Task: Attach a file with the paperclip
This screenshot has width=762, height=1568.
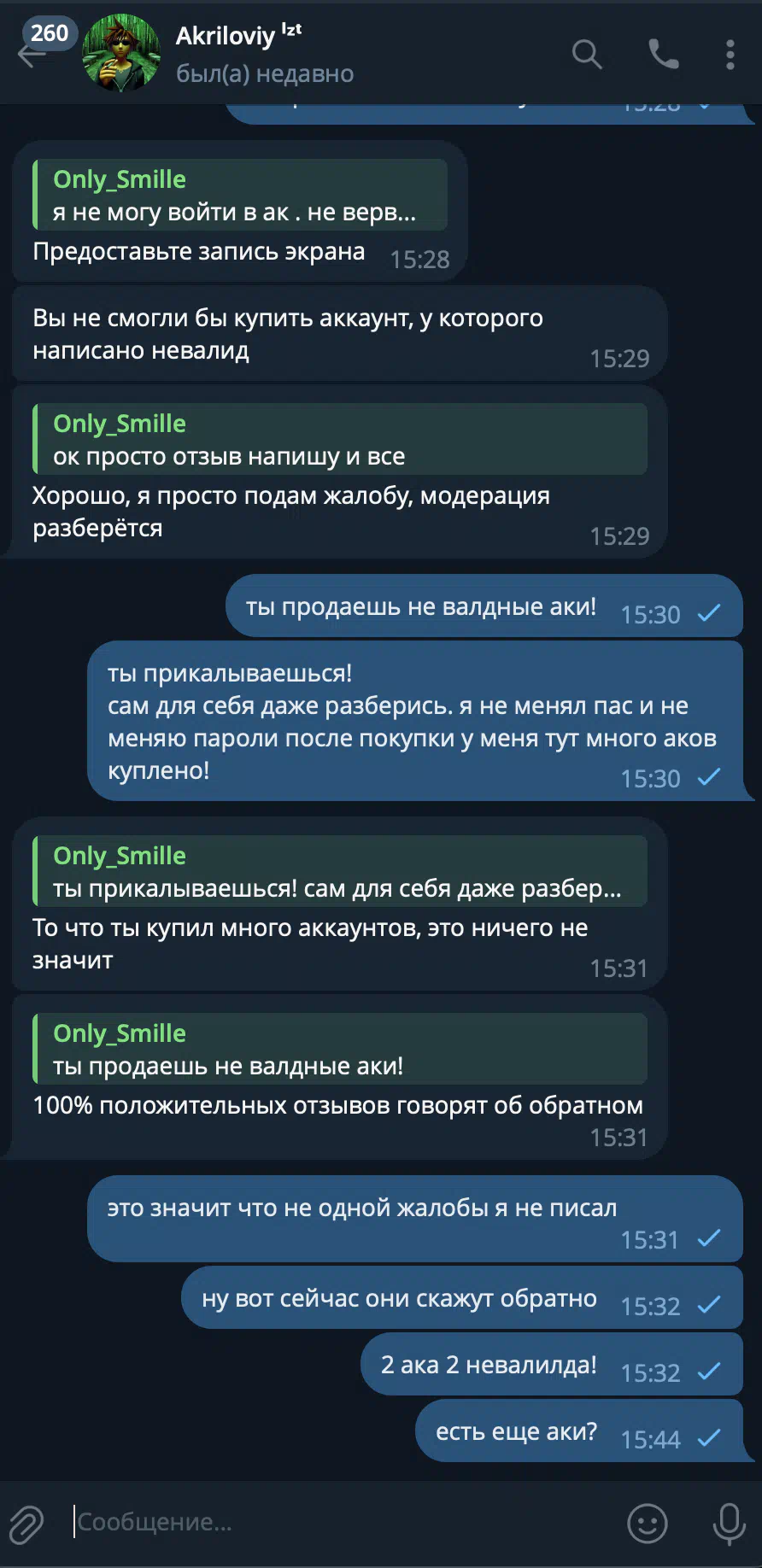Action: pos(26,1524)
